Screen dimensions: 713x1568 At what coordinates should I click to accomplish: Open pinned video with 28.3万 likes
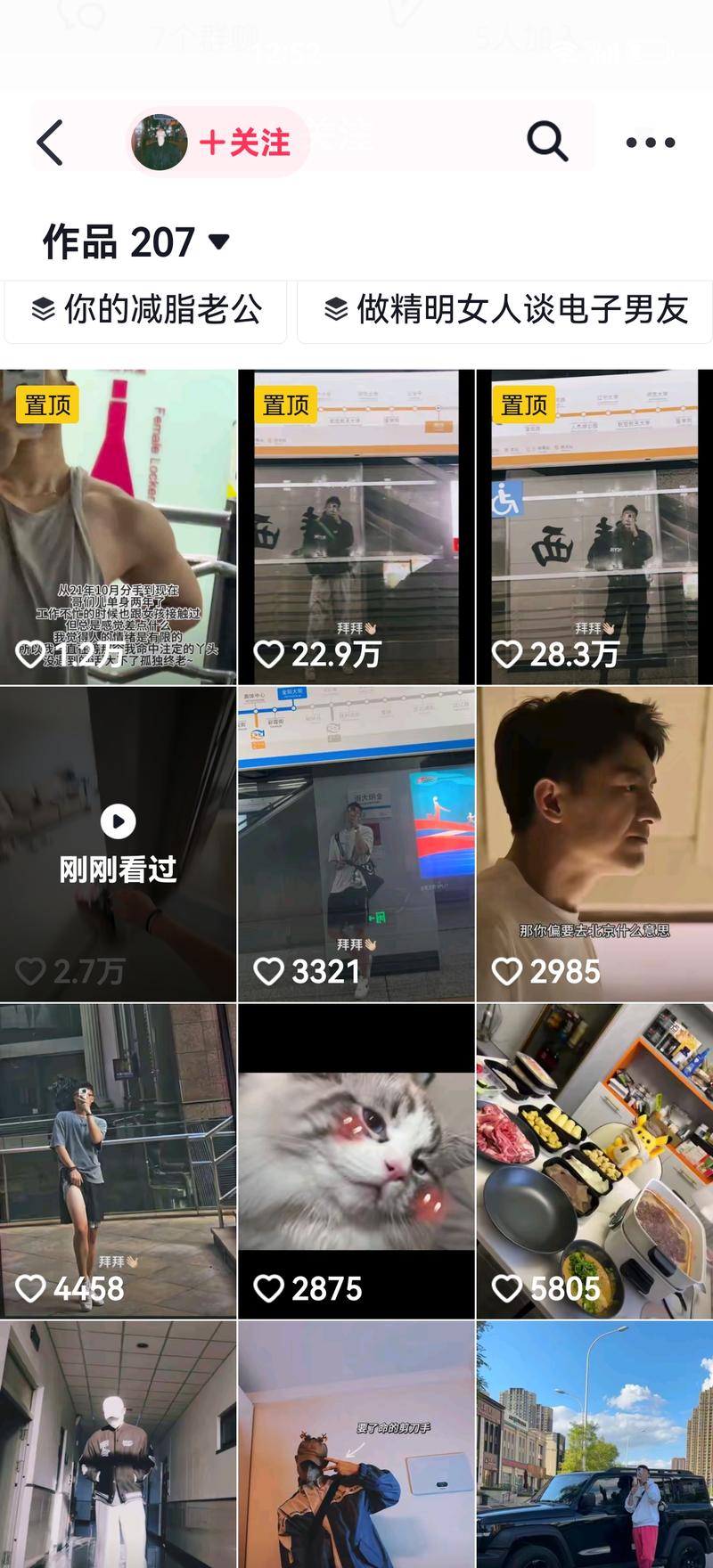[594, 527]
